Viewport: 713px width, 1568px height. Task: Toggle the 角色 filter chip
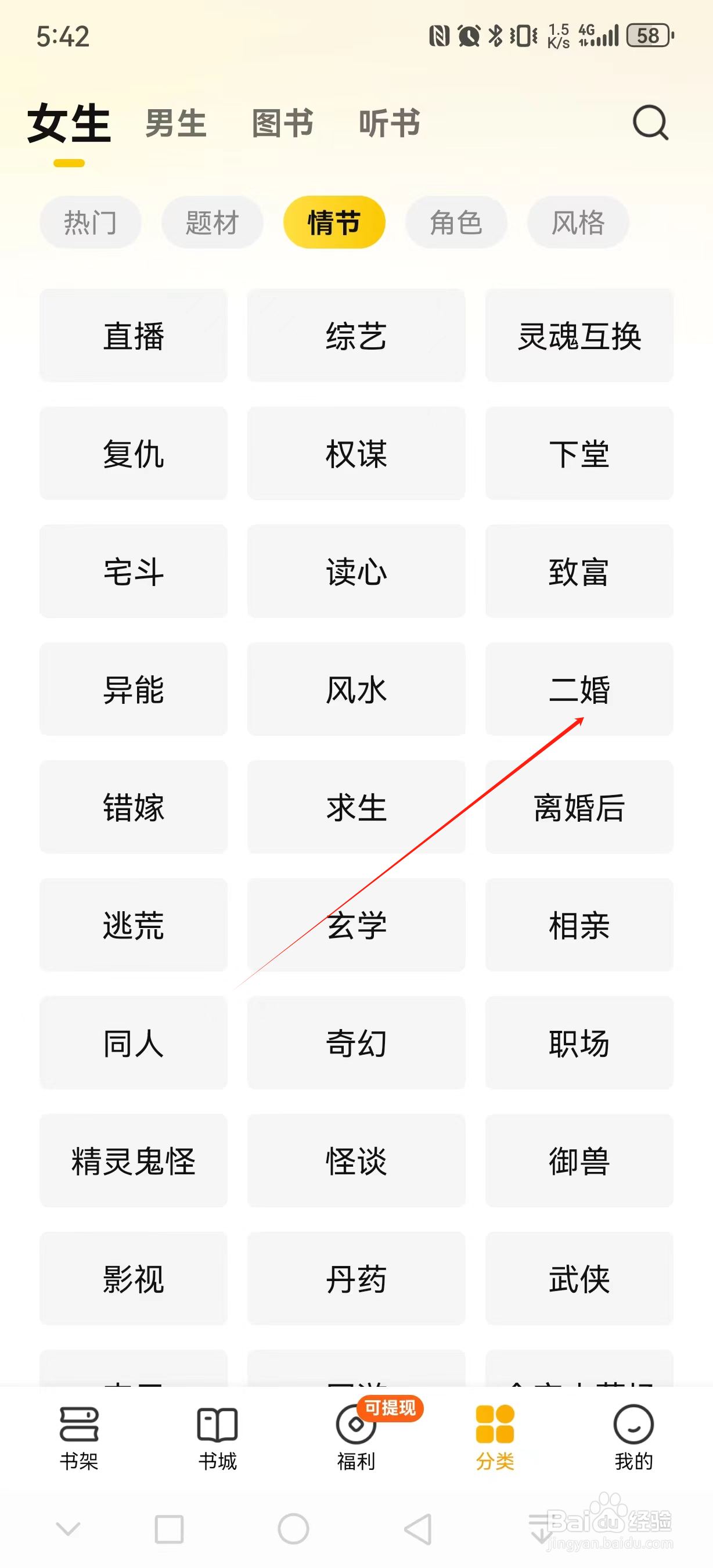tap(456, 222)
